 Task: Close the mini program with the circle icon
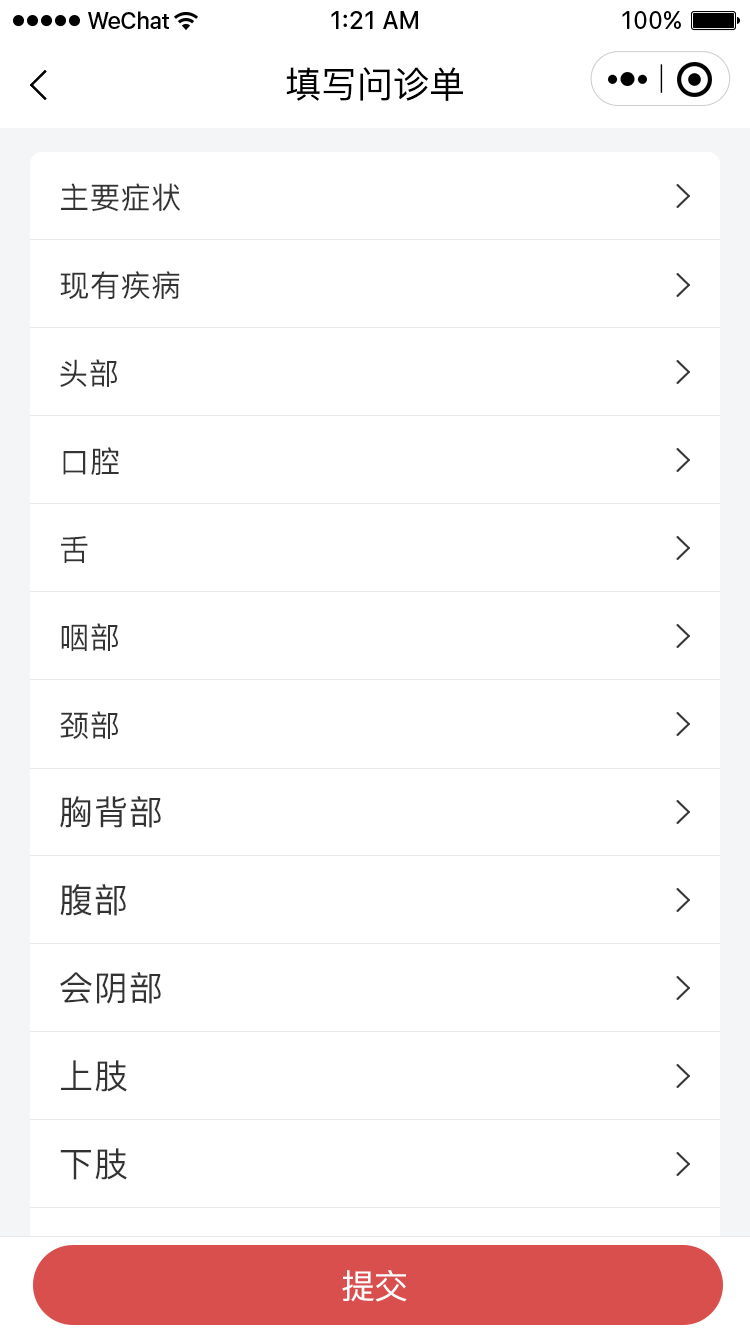click(x=694, y=79)
